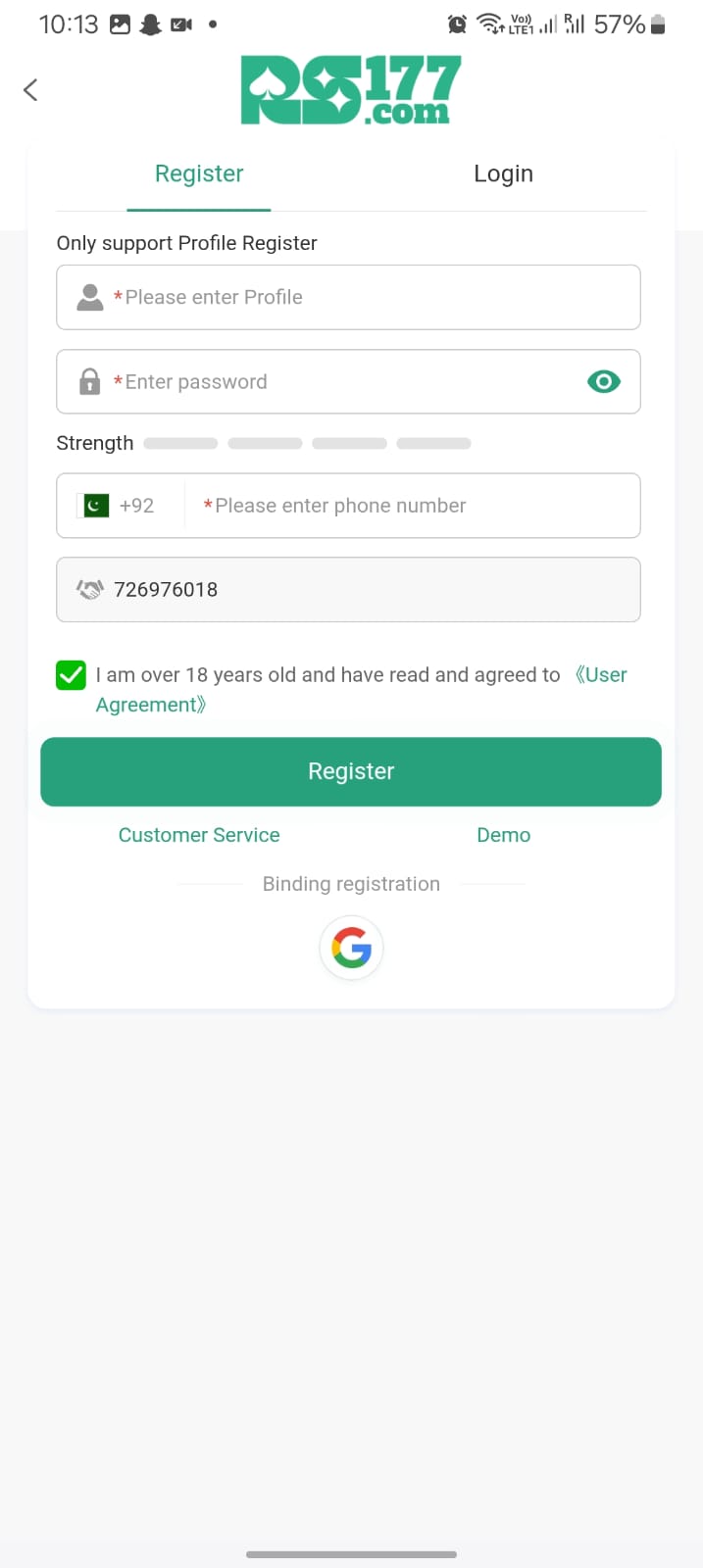The width and height of the screenshot is (703, 1568).
Task: Open Customer Service
Action: tap(199, 835)
